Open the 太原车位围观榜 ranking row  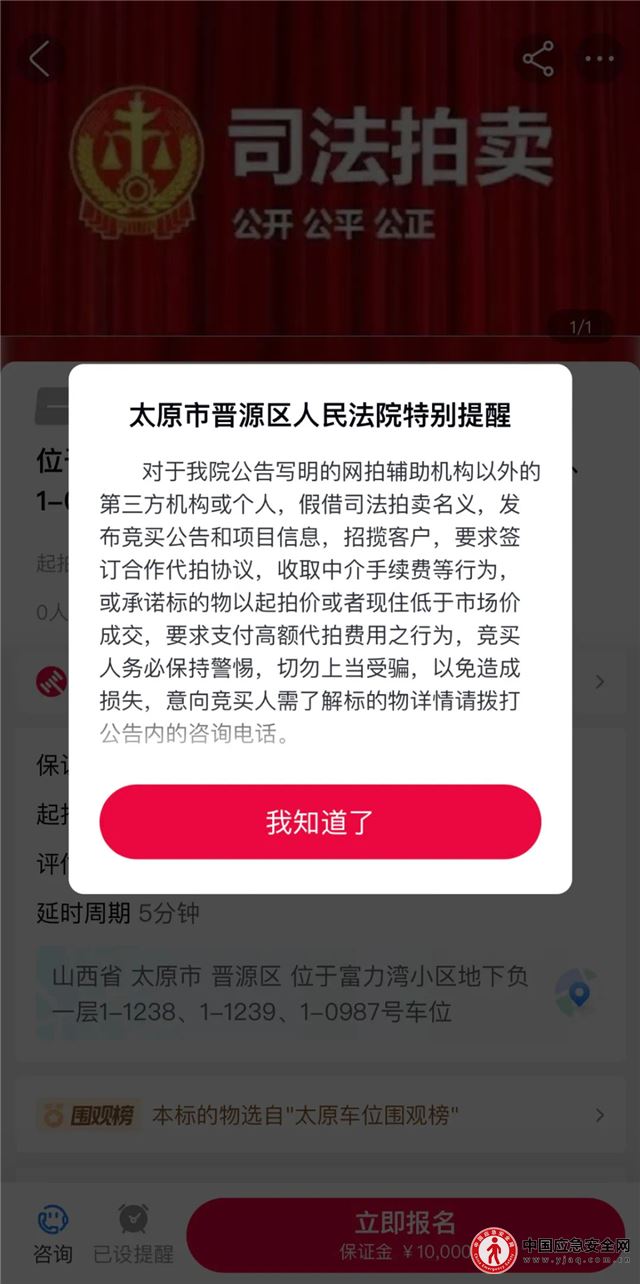pos(320,1114)
